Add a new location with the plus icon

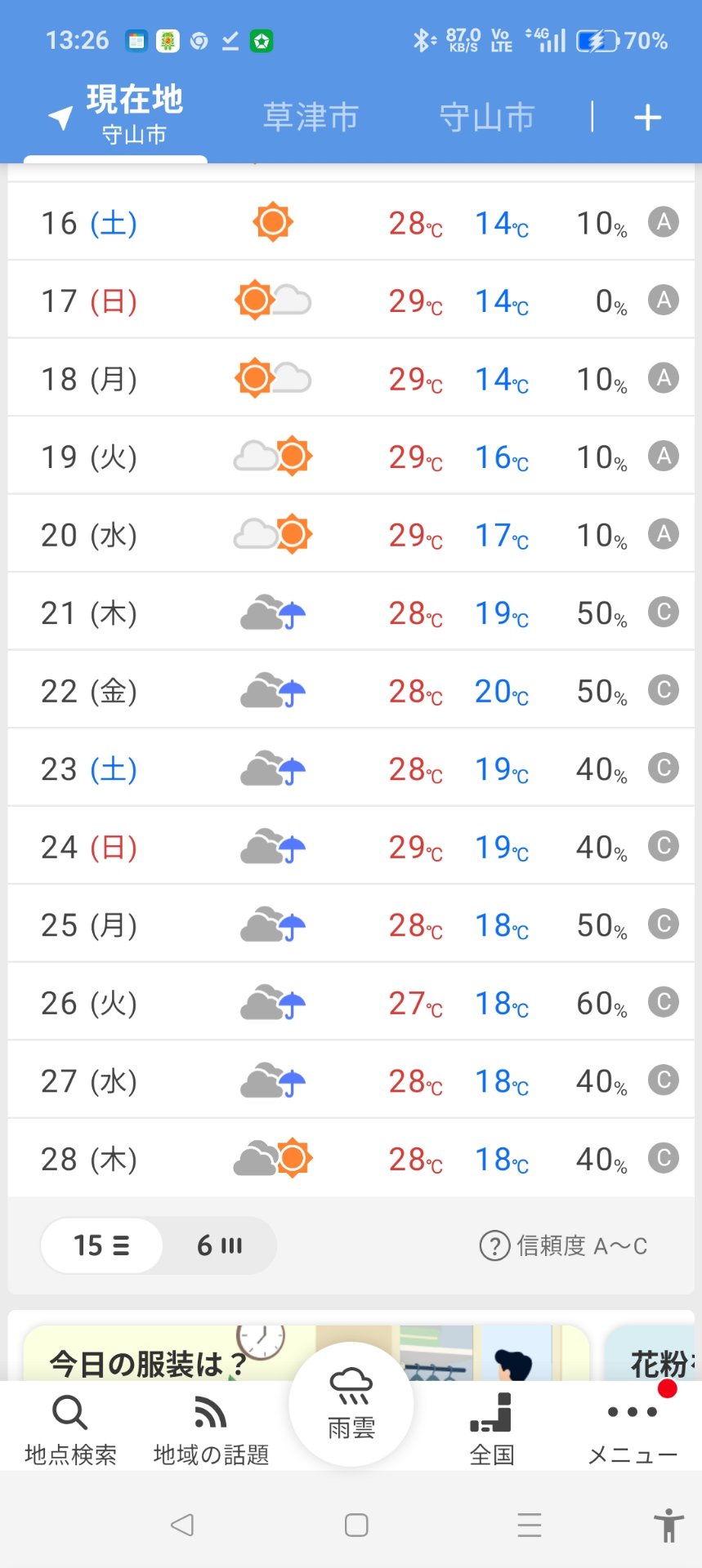coord(647,118)
